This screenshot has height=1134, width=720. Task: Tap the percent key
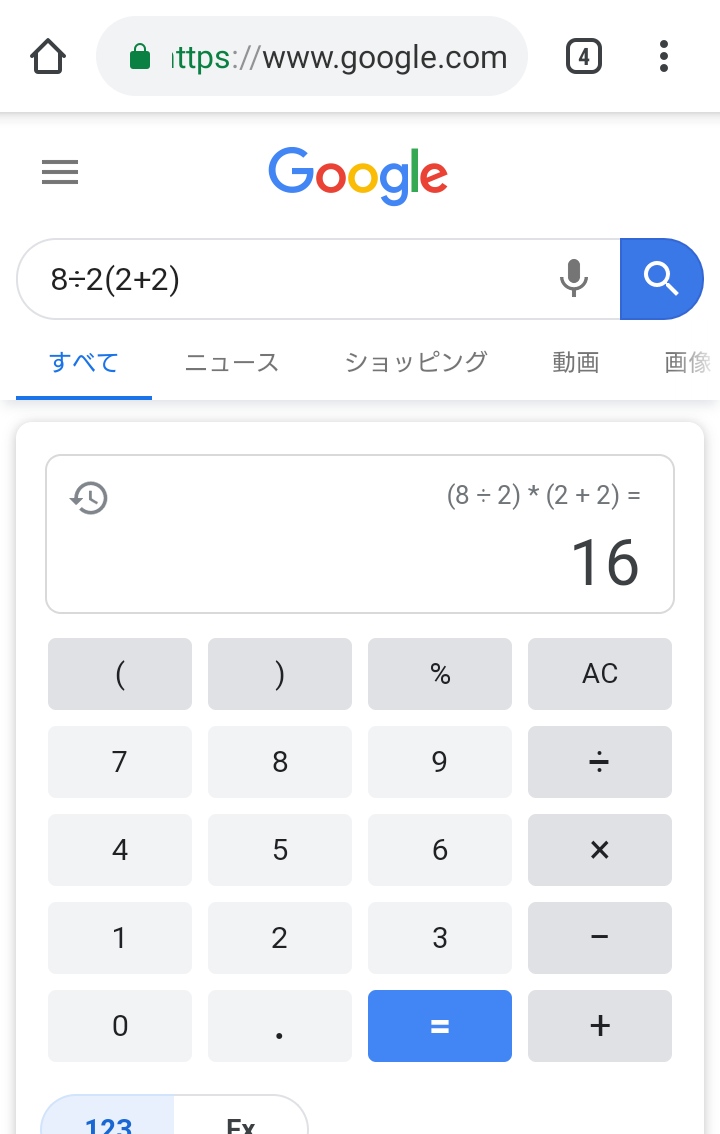pyautogui.click(x=440, y=674)
